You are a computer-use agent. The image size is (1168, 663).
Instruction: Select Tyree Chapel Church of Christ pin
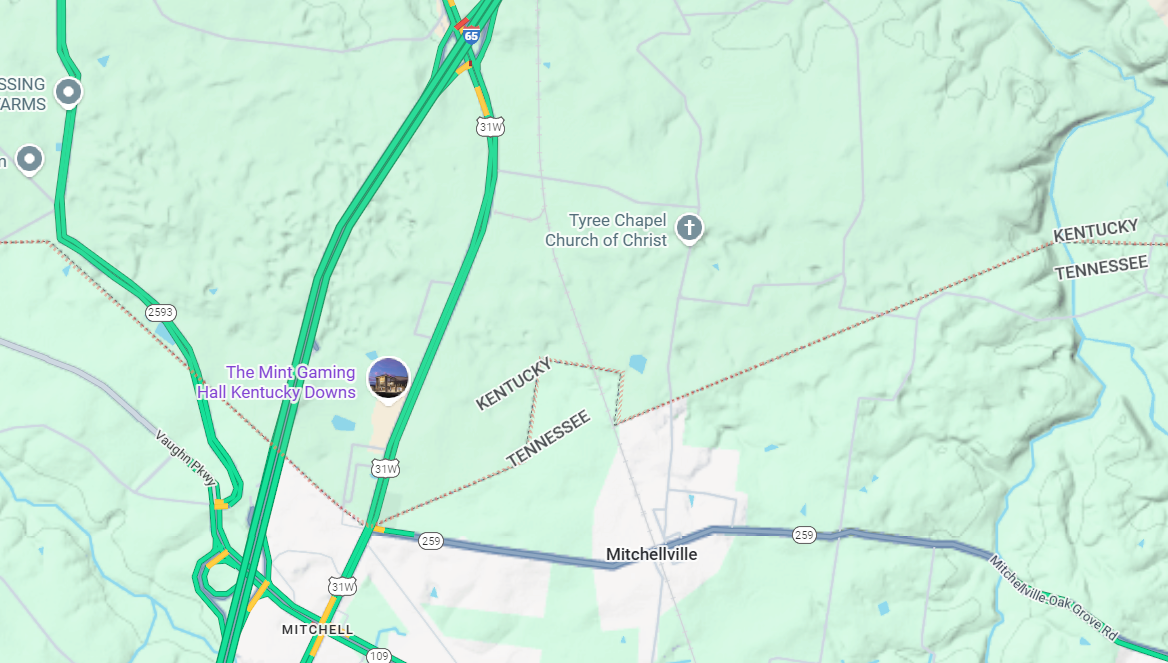(688, 228)
